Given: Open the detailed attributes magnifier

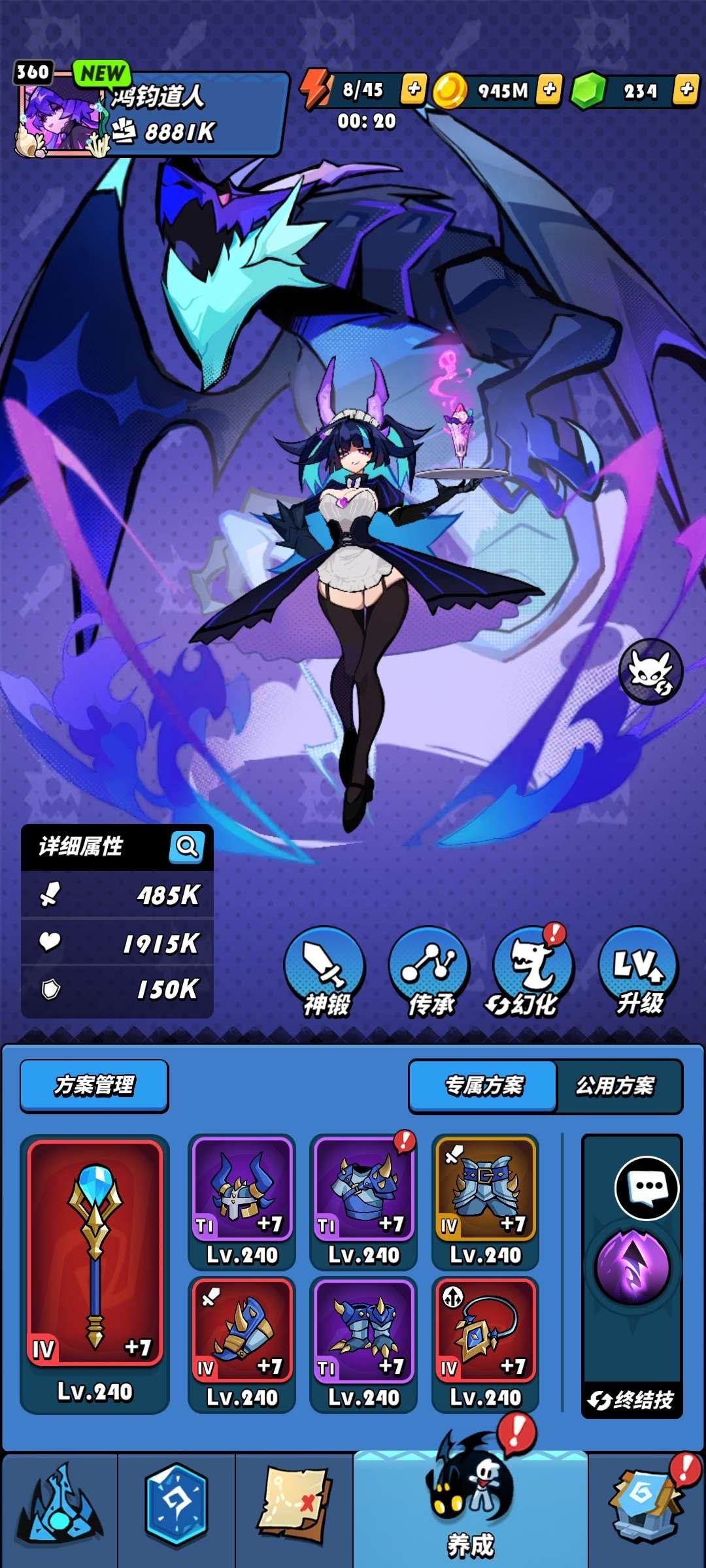Looking at the screenshot, I should [186, 847].
